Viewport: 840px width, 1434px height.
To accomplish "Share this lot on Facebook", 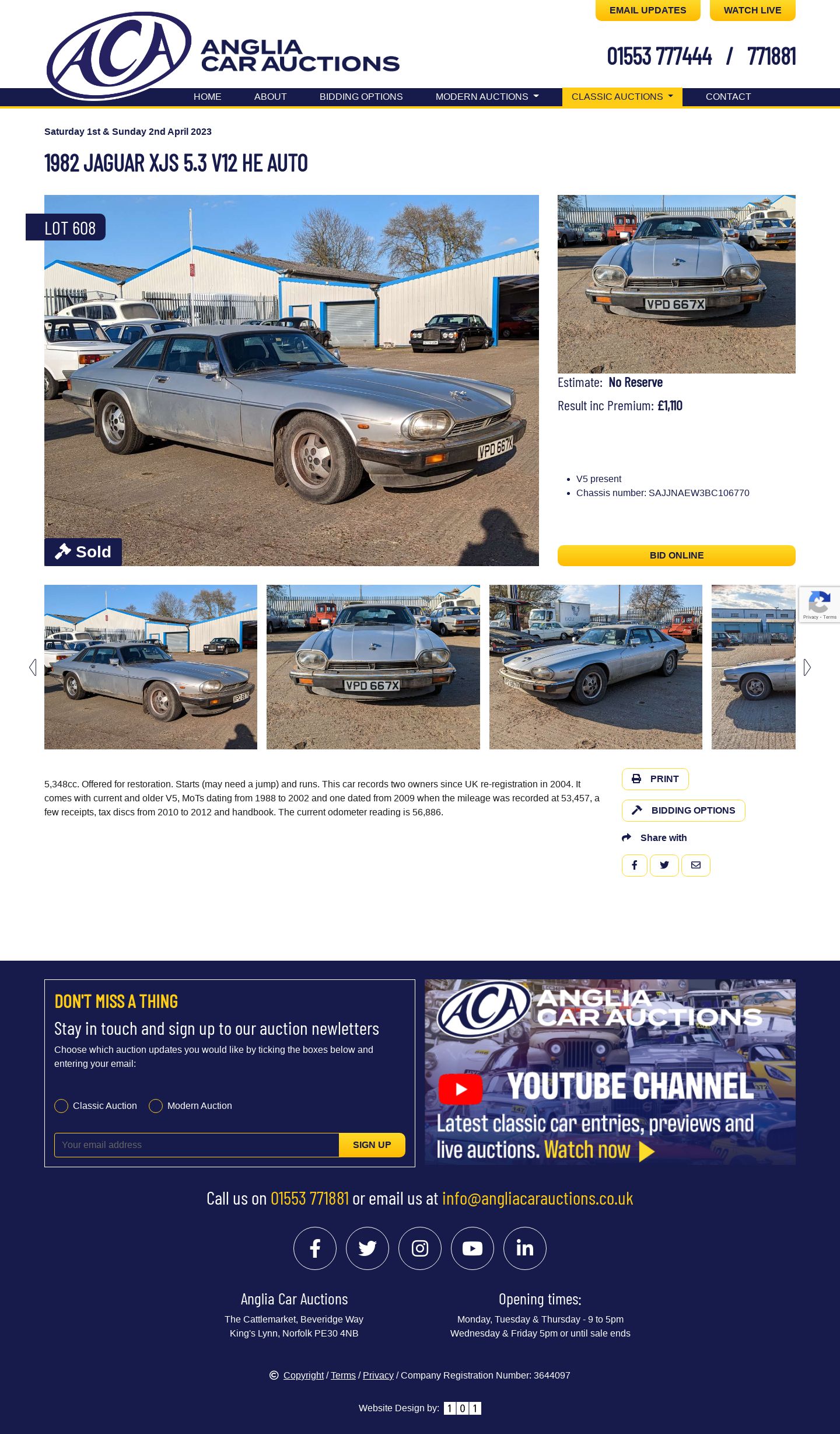I will click(x=634, y=866).
